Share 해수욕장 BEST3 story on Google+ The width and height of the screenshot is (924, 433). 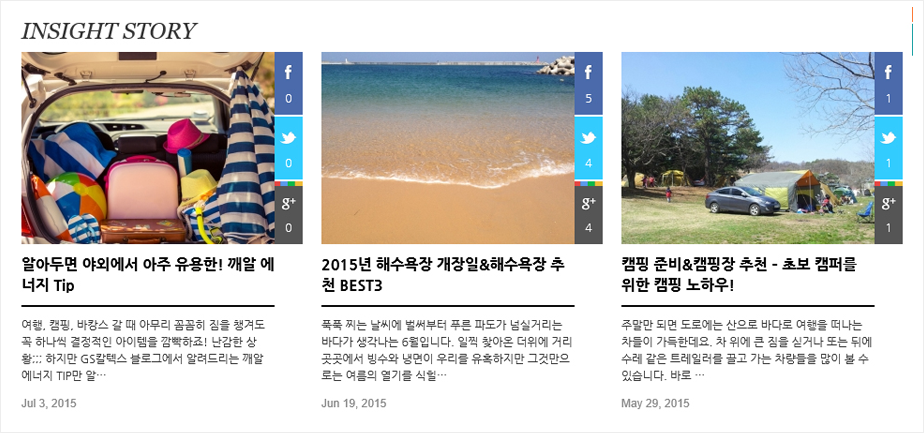point(588,212)
